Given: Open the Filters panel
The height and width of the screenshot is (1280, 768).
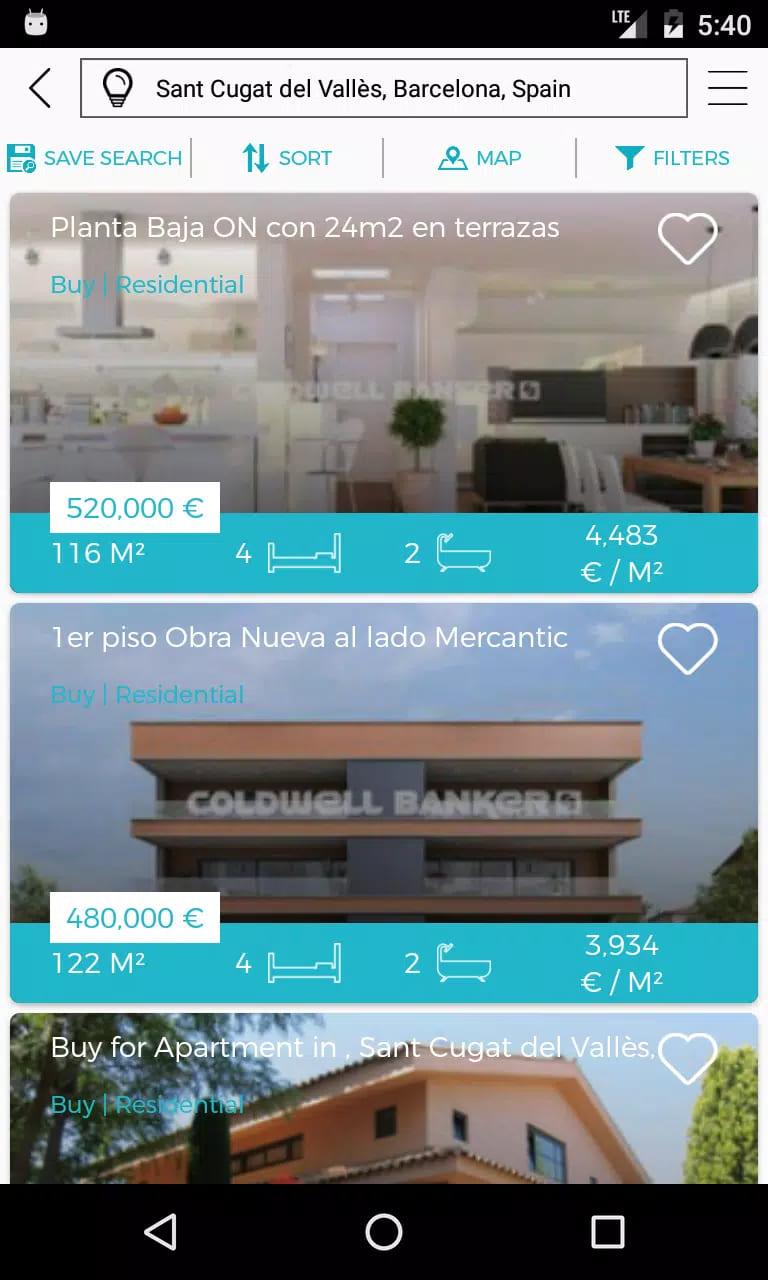Looking at the screenshot, I should (672, 158).
